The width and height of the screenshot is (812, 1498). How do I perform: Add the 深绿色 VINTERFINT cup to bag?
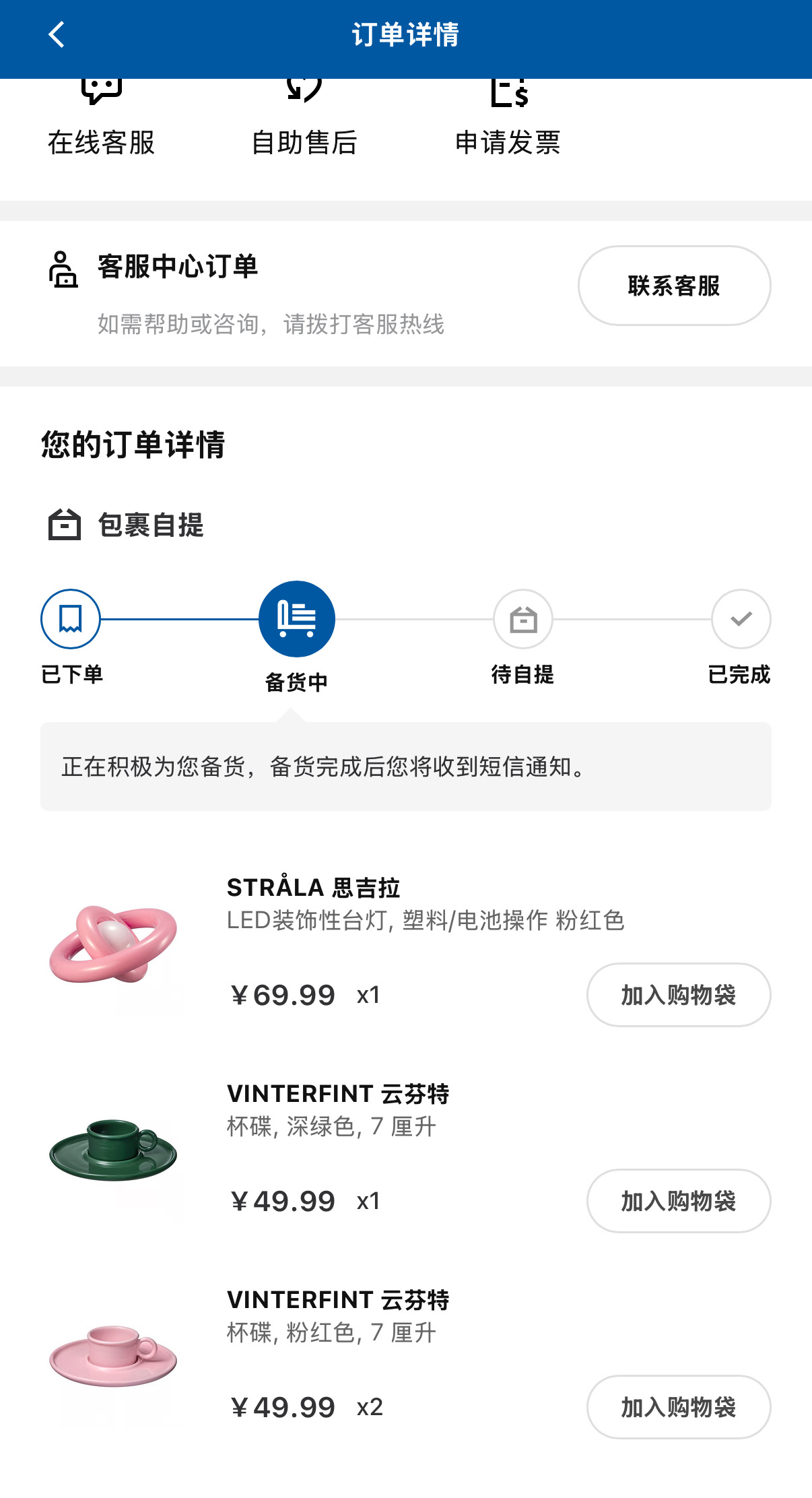[x=678, y=1201]
